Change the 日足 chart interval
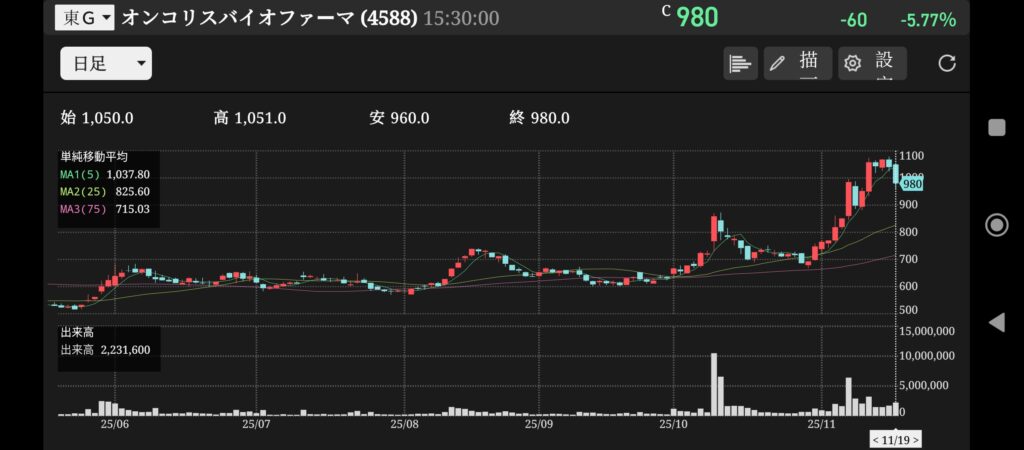Viewport: 1024px width, 450px height. (106, 64)
